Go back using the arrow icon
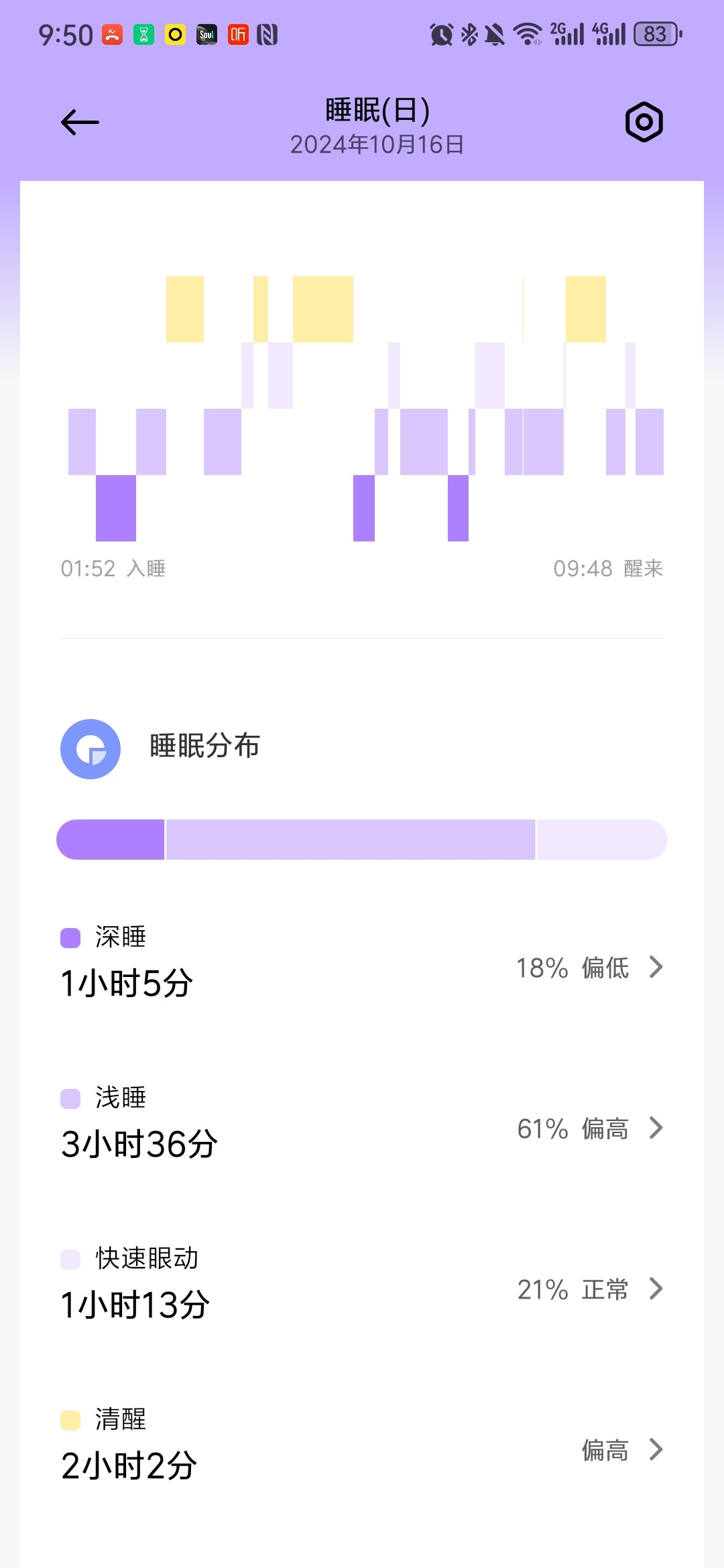 (x=80, y=123)
